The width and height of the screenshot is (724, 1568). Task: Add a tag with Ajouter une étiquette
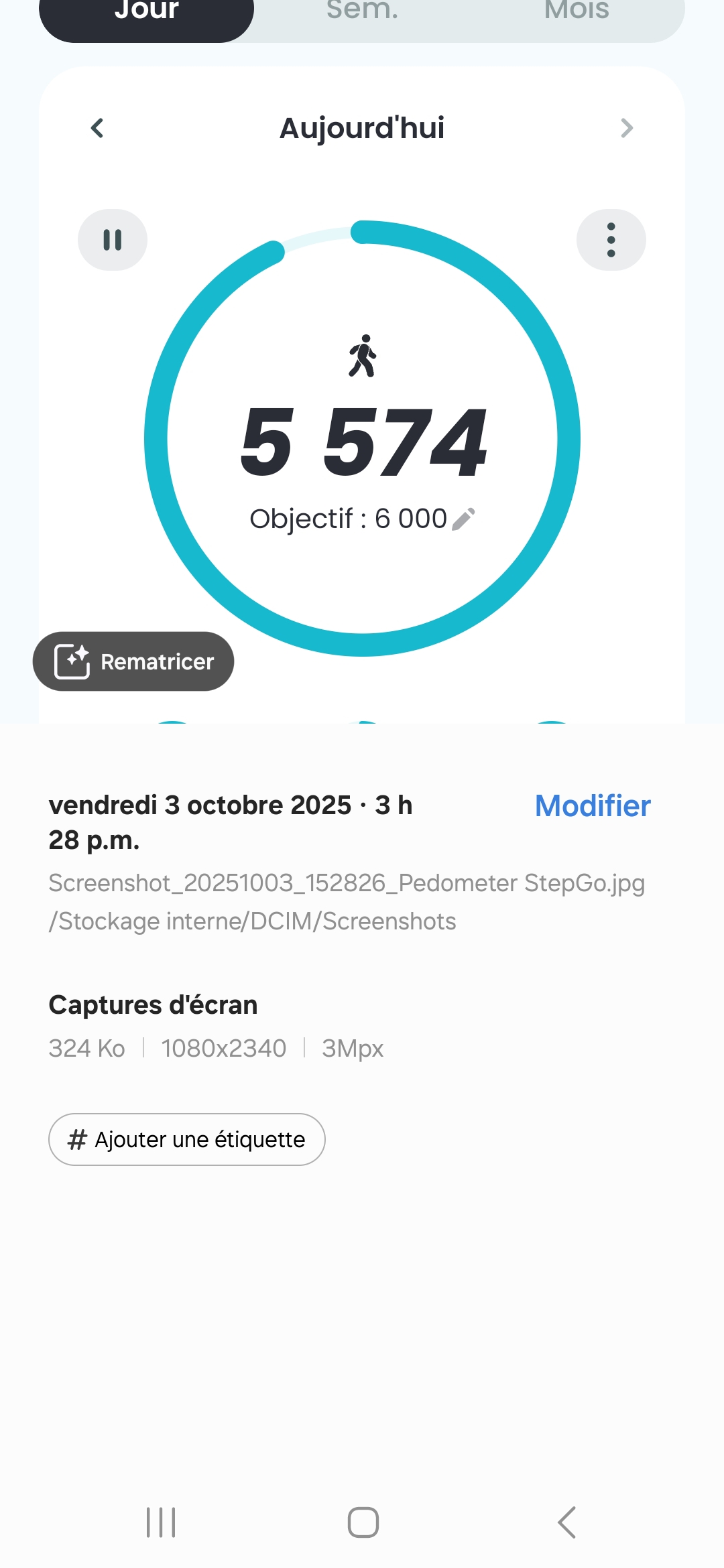[x=186, y=1139]
